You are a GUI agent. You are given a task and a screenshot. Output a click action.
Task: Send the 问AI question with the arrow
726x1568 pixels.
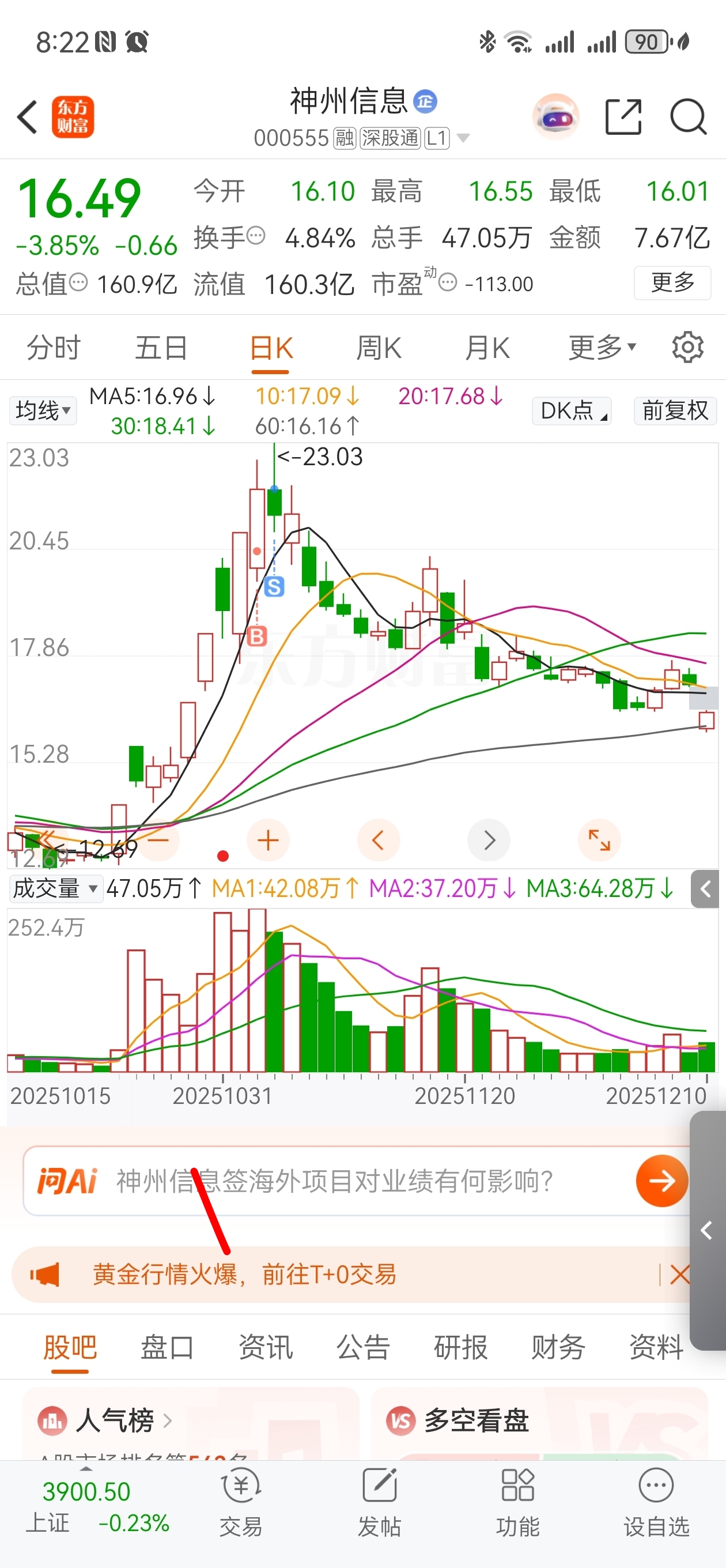click(x=661, y=1181)
